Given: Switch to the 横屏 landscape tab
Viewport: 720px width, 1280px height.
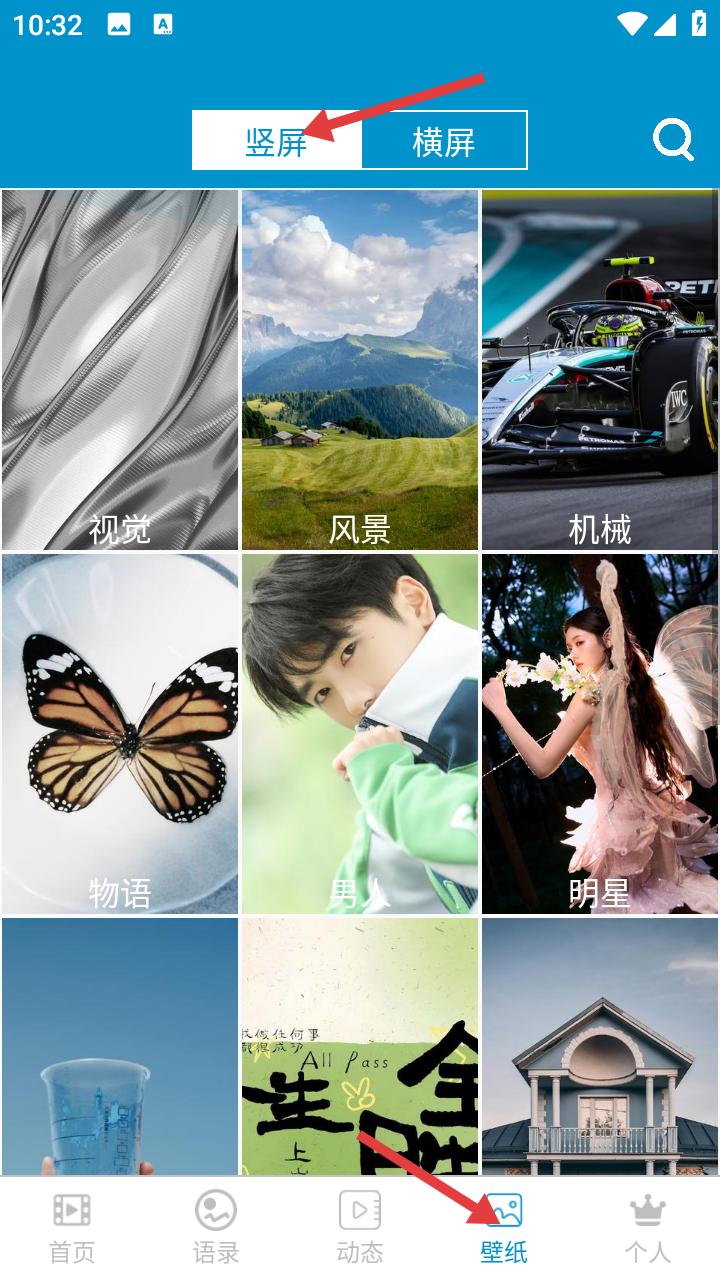Looking at the screenshot, I should 444,141.
